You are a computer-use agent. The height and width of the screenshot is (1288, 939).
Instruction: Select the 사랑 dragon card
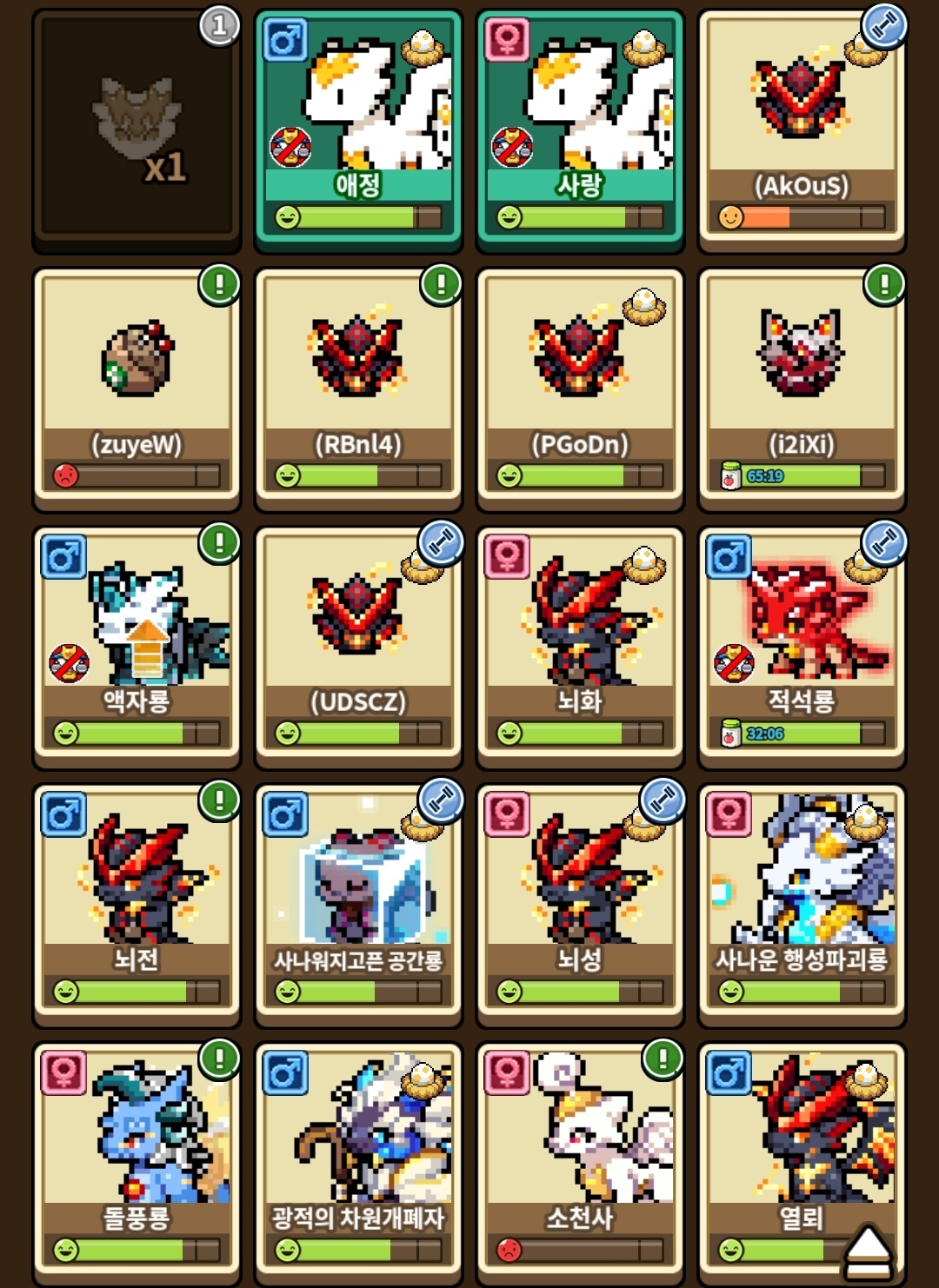tap(580, 113)
